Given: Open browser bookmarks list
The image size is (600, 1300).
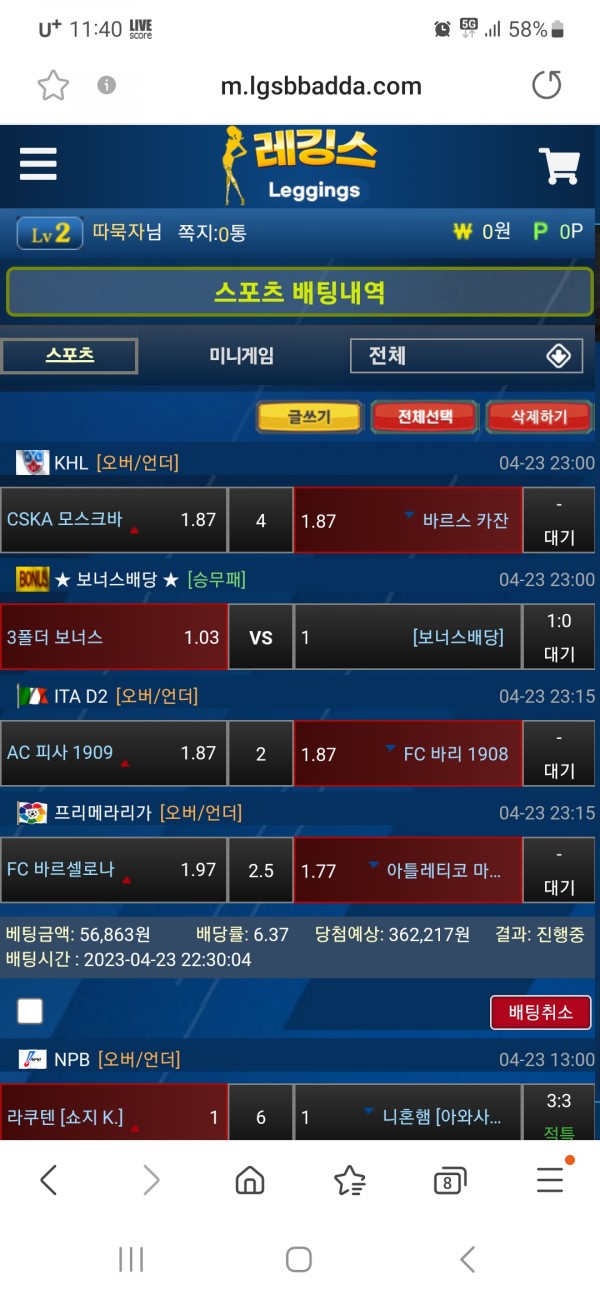Looking at the screenshot, I should [x=349, y=1181].
